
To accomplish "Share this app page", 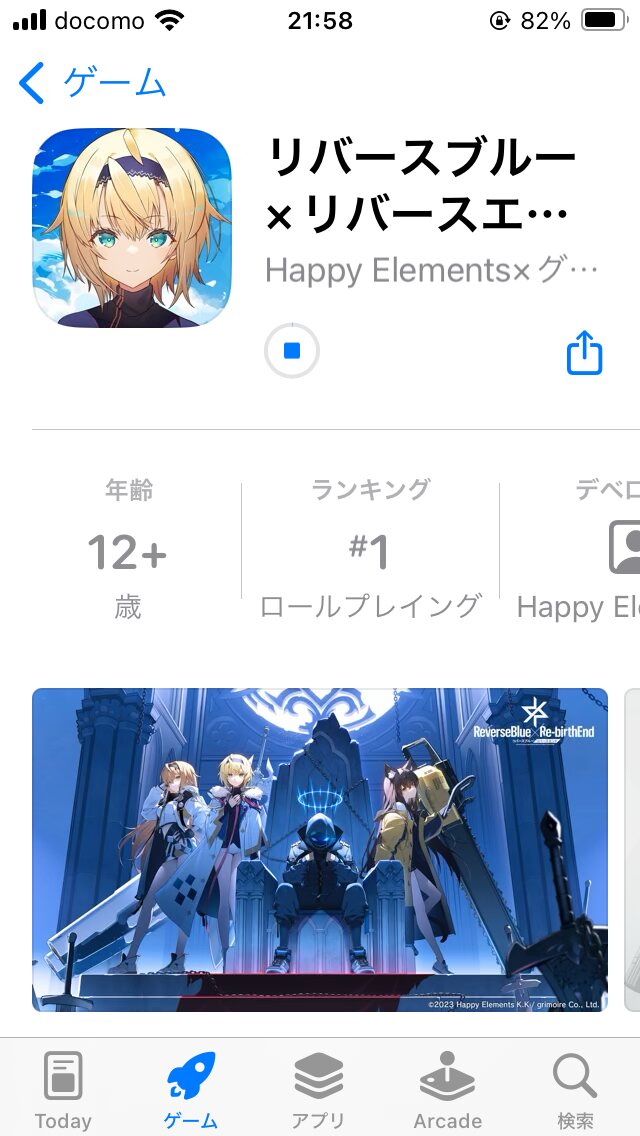I will [x=584, y=353].
